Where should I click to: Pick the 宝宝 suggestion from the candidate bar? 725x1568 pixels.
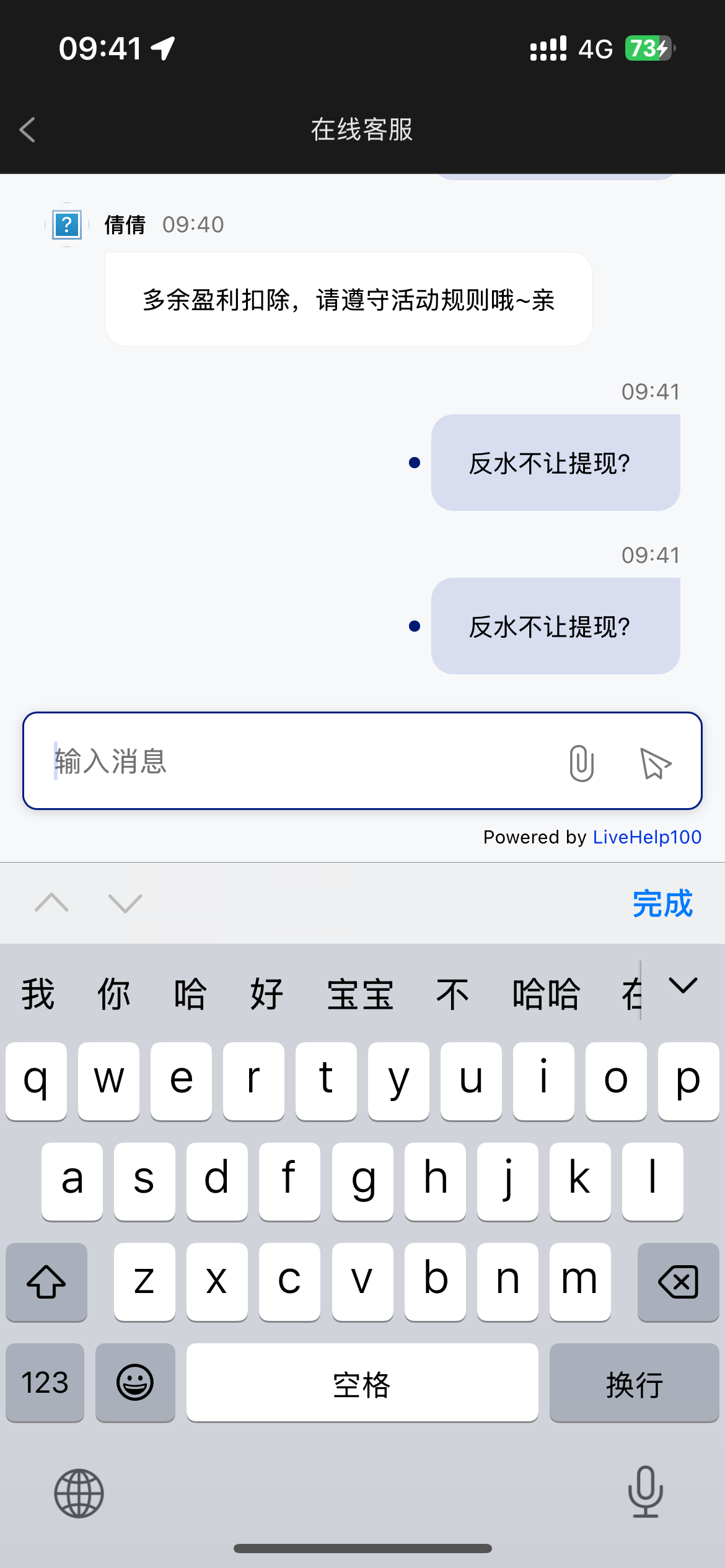360,995
